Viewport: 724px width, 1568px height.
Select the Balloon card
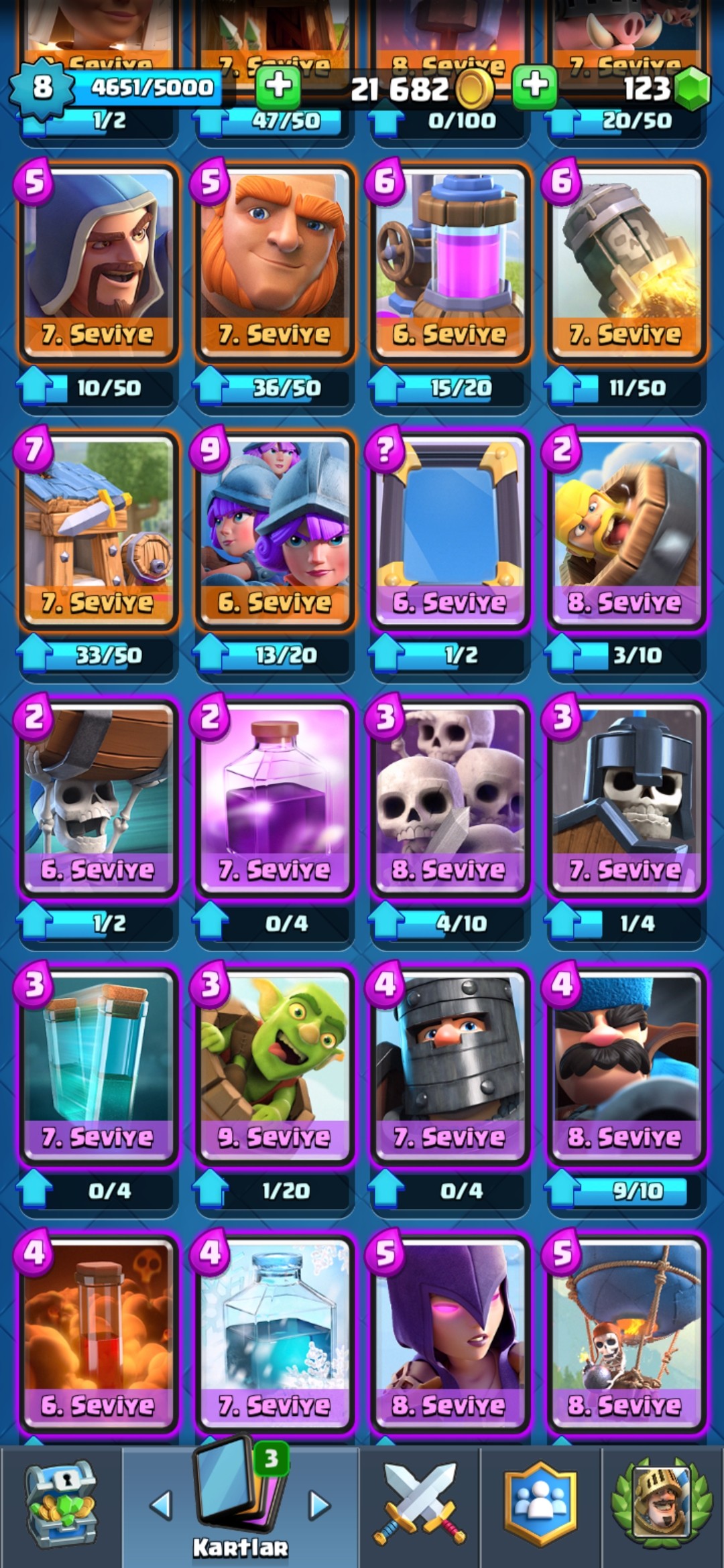[625, 1333]
